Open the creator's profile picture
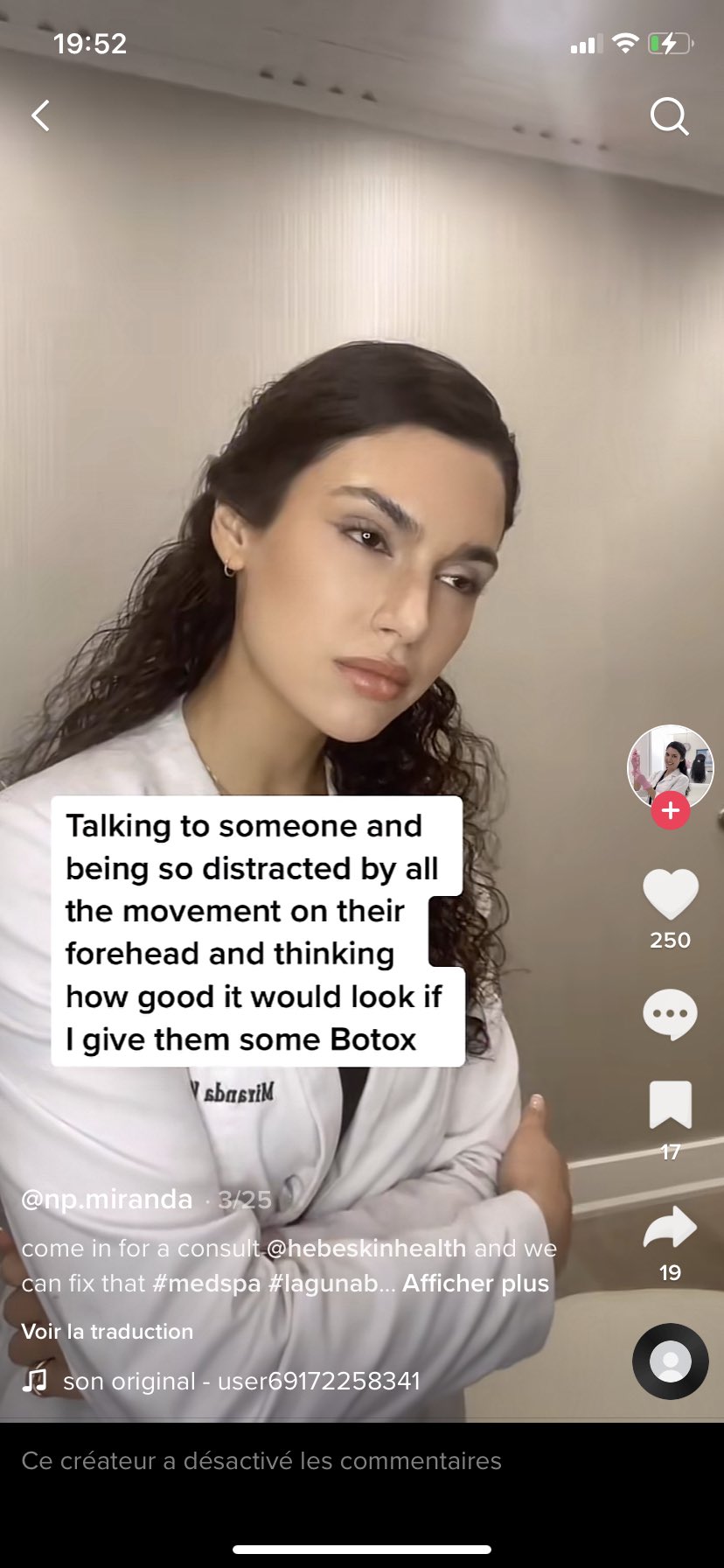 (671, 766)
